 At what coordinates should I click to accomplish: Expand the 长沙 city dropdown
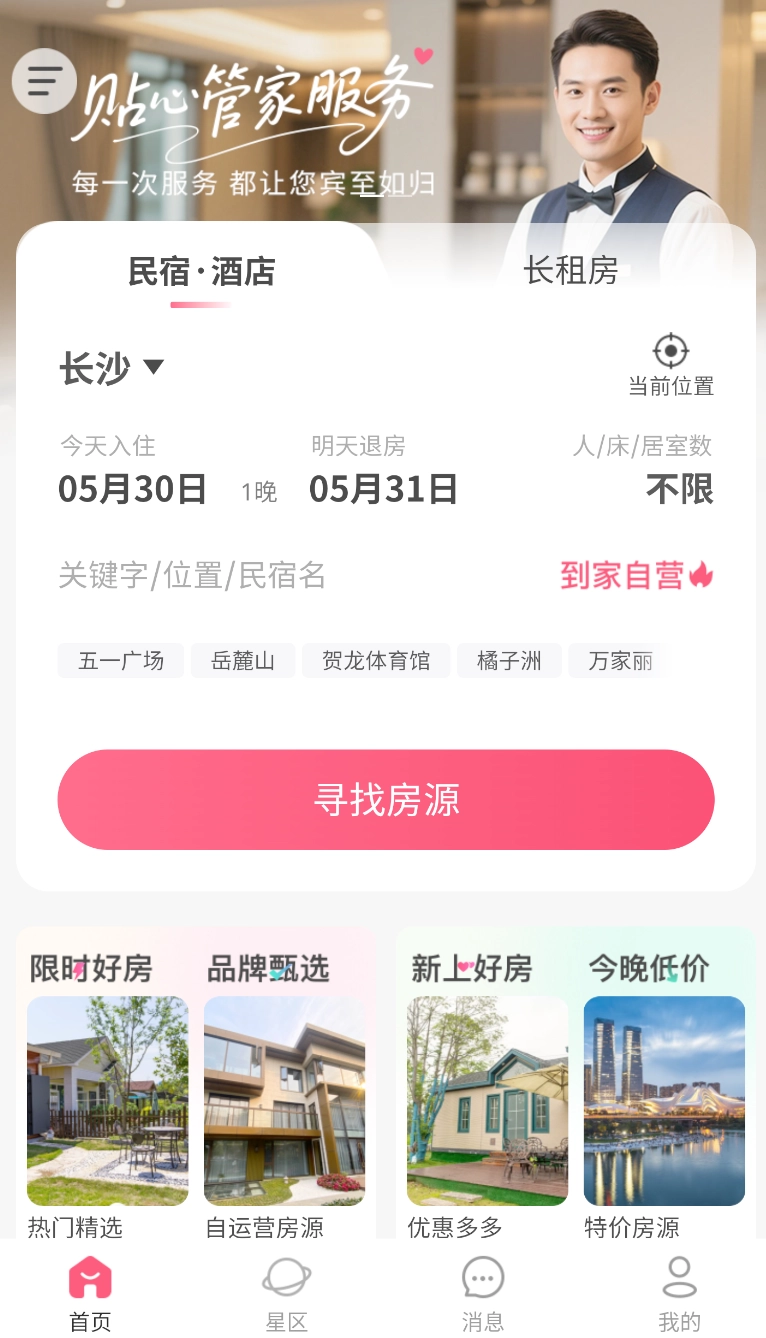(x=110, y=368)
